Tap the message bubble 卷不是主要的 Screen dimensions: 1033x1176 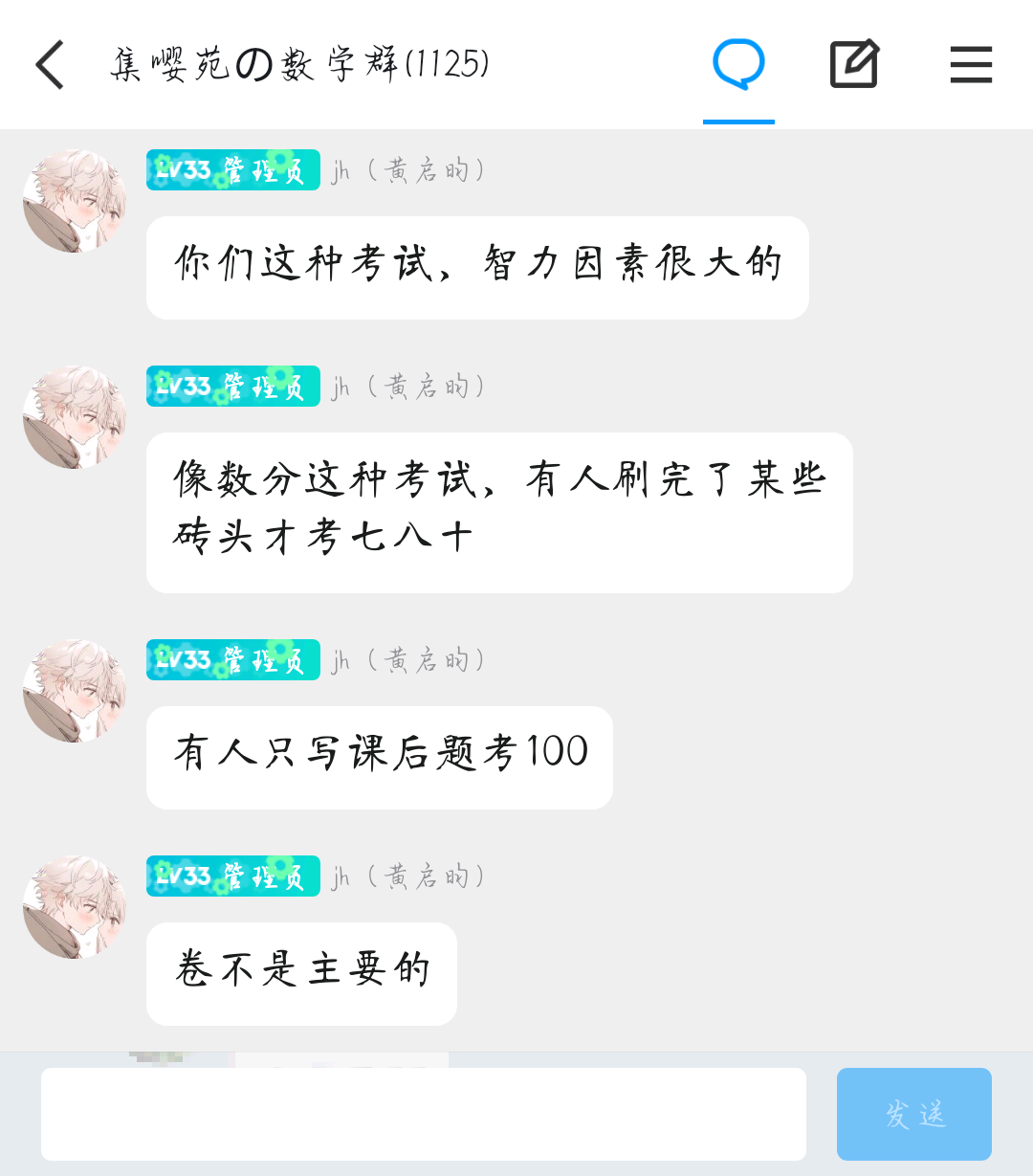click(x=301, y=973)
